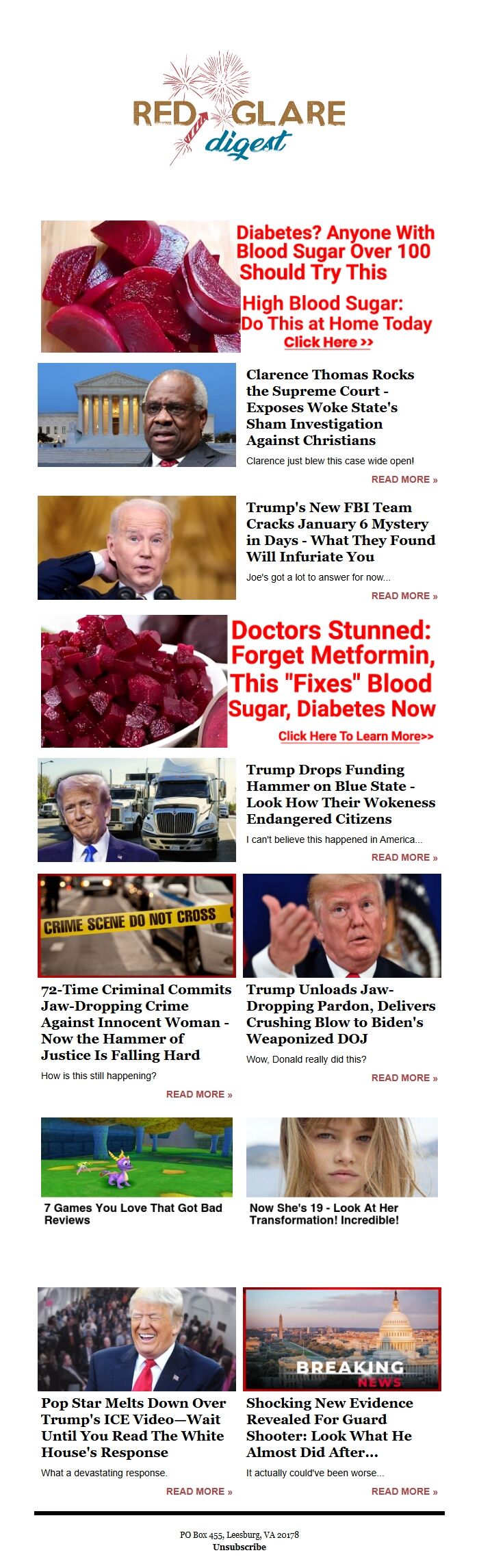The width and height of the screenshot is (479, 1568).
Task: Unsubscribe from Red Glare Digest emails
Action: (x=239, y=1547)
